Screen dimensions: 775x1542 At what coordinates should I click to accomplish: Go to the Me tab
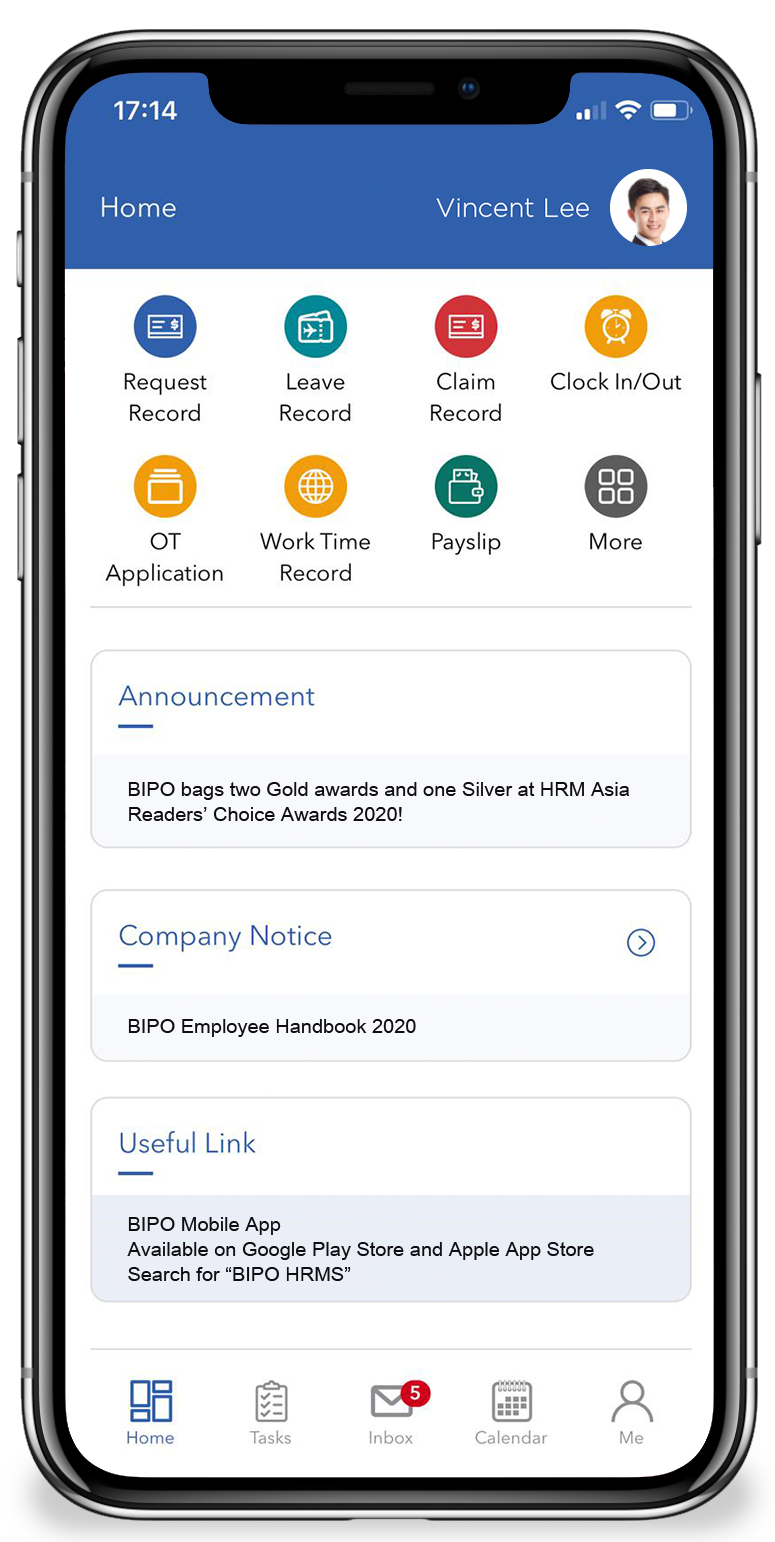[631, 1413]
